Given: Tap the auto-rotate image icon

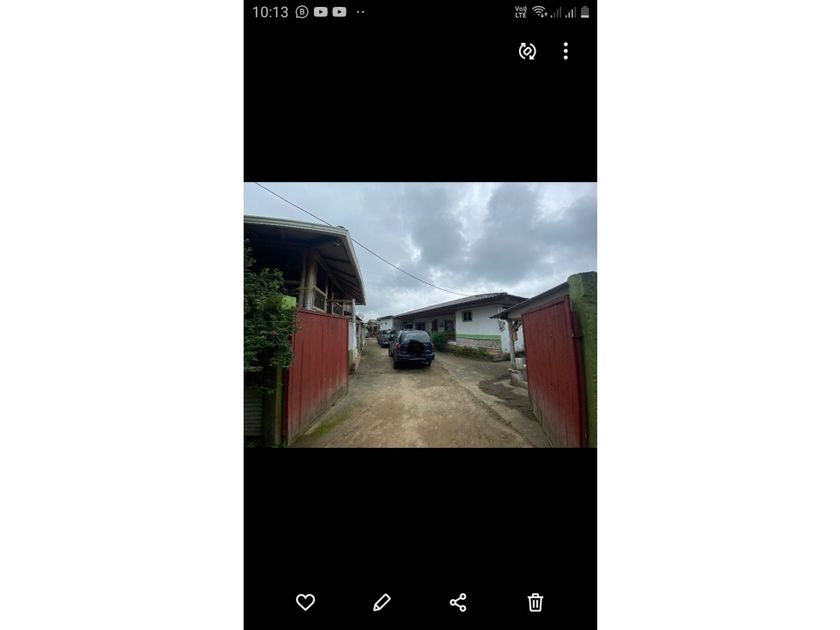Looking at the screenshot, I should coord(527,51).
